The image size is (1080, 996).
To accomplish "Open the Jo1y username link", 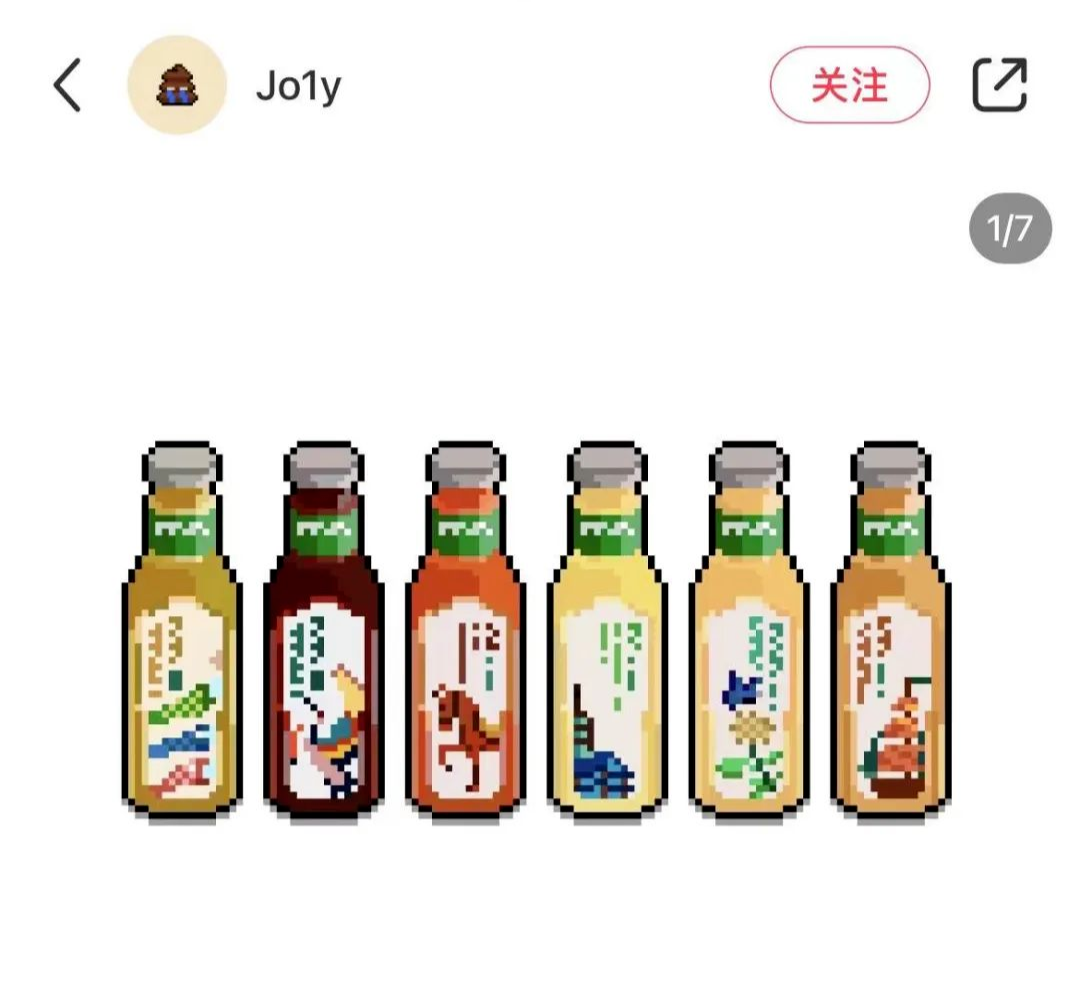I will pos(298,86).
